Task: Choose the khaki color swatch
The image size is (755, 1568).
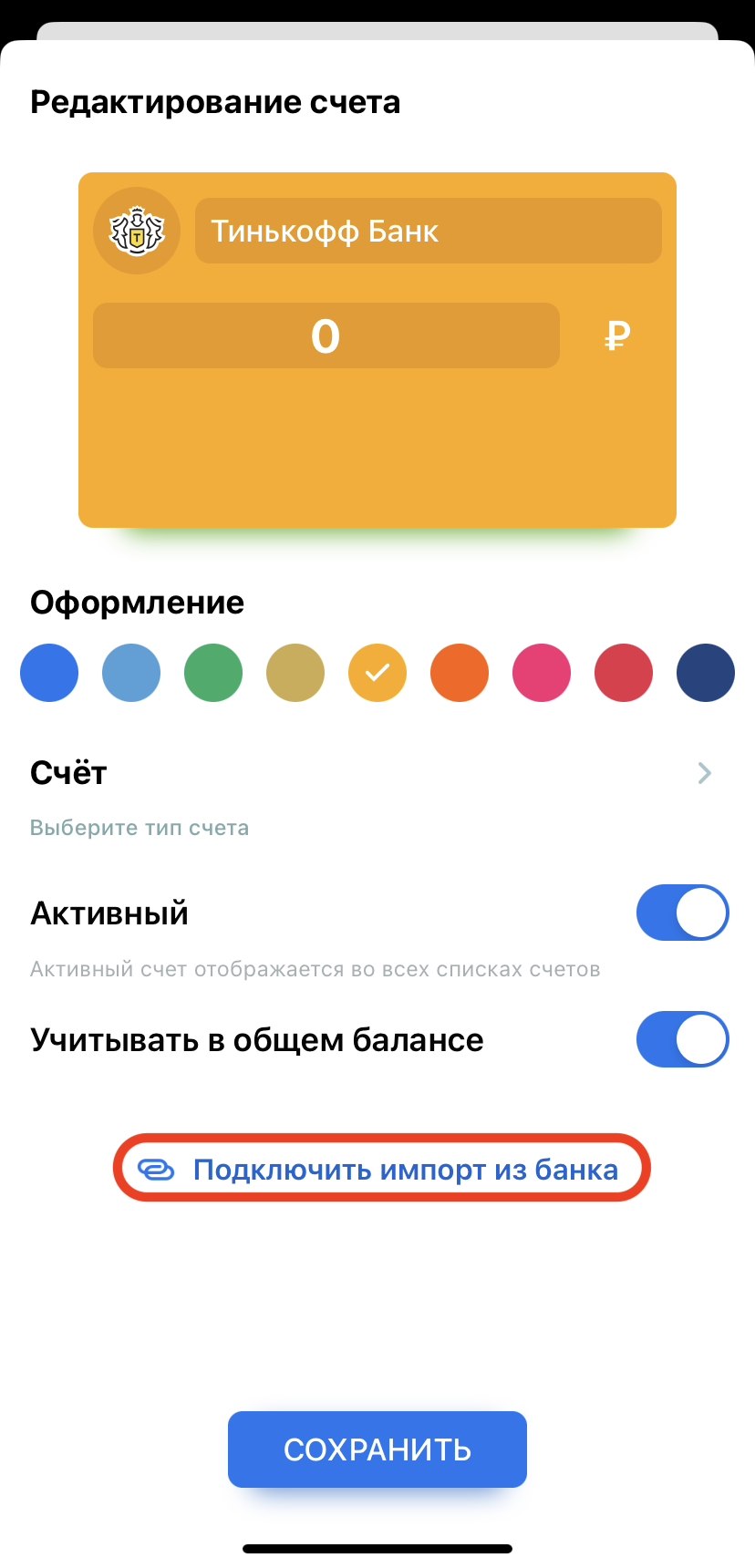Action: point(295,673)
